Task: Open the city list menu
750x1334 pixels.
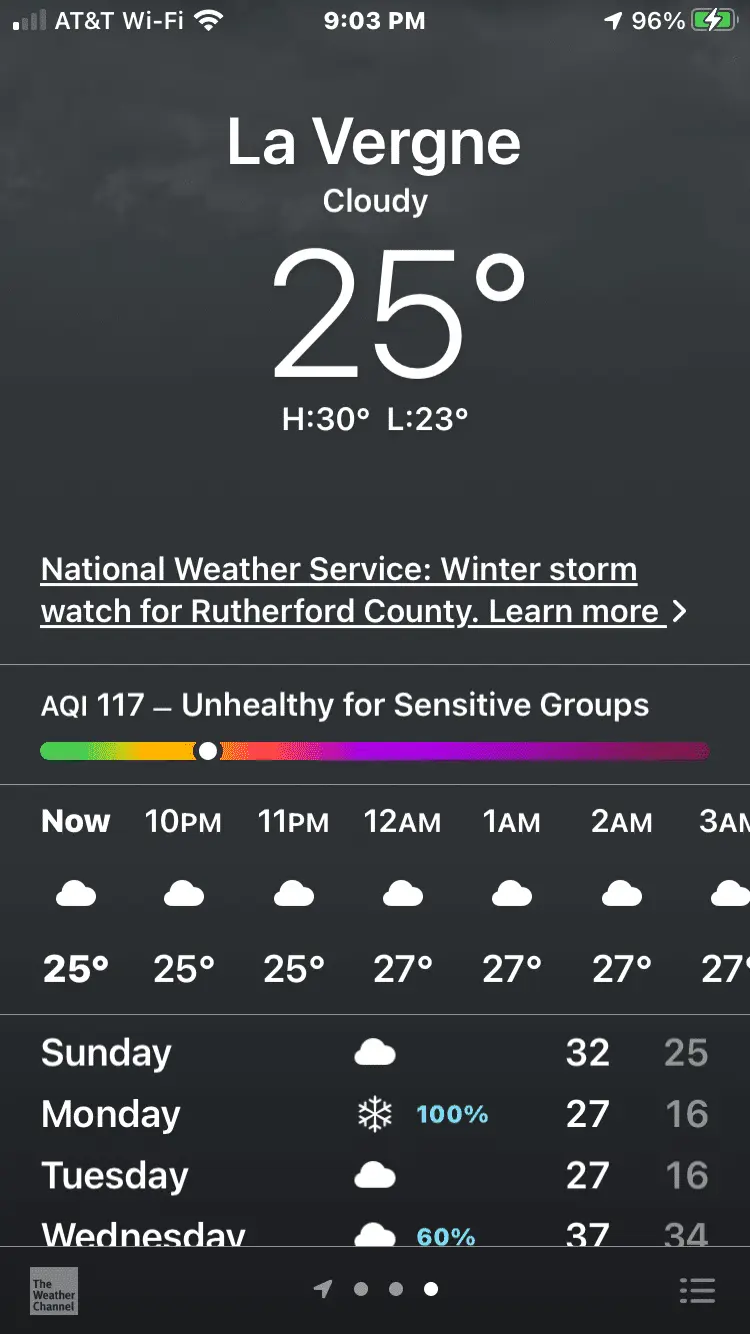Action: tap(697, 1290)
